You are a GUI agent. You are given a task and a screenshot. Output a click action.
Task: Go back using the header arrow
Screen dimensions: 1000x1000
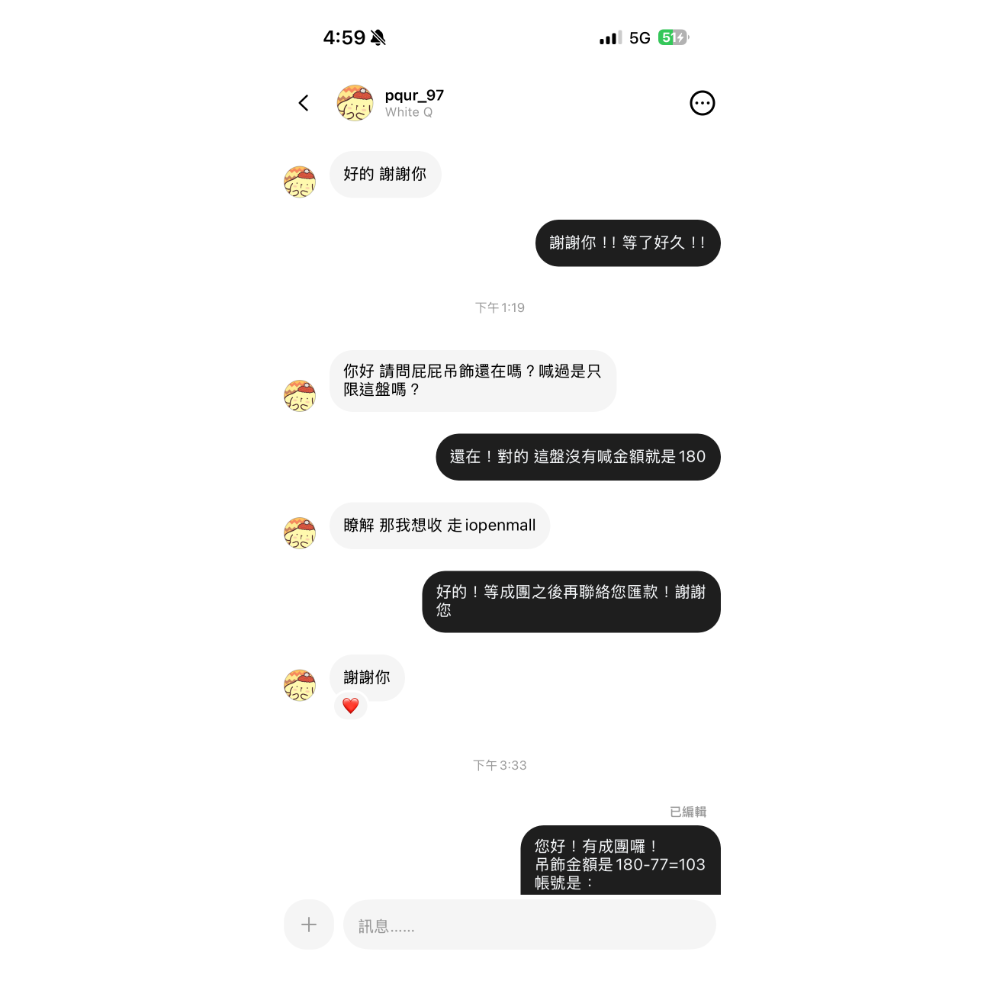tap(303, 103)
